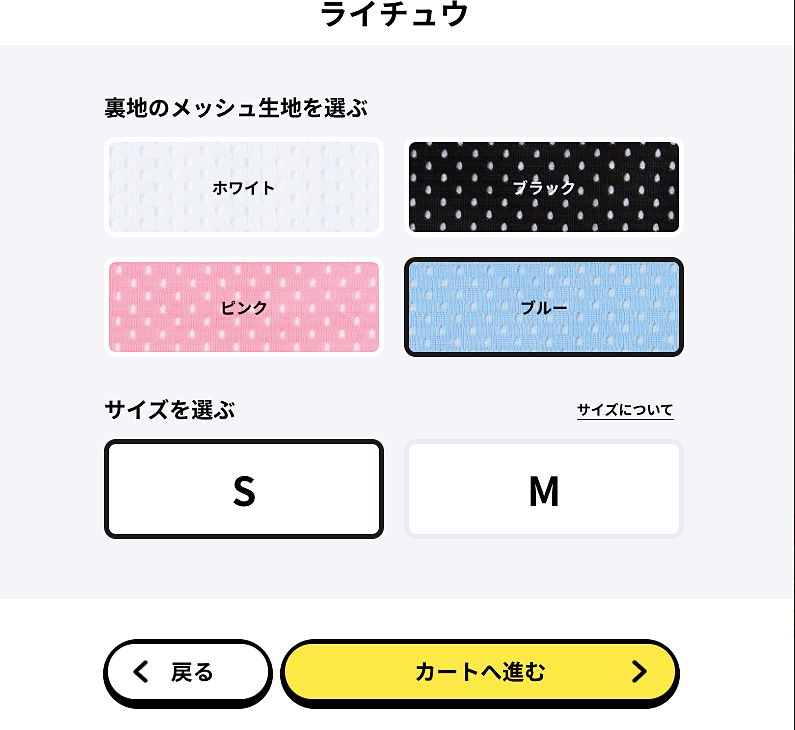Select the ホワイト mesh fabric
Image resolution: width=795 pixels, height=730 pixels.
coord(243,187)
